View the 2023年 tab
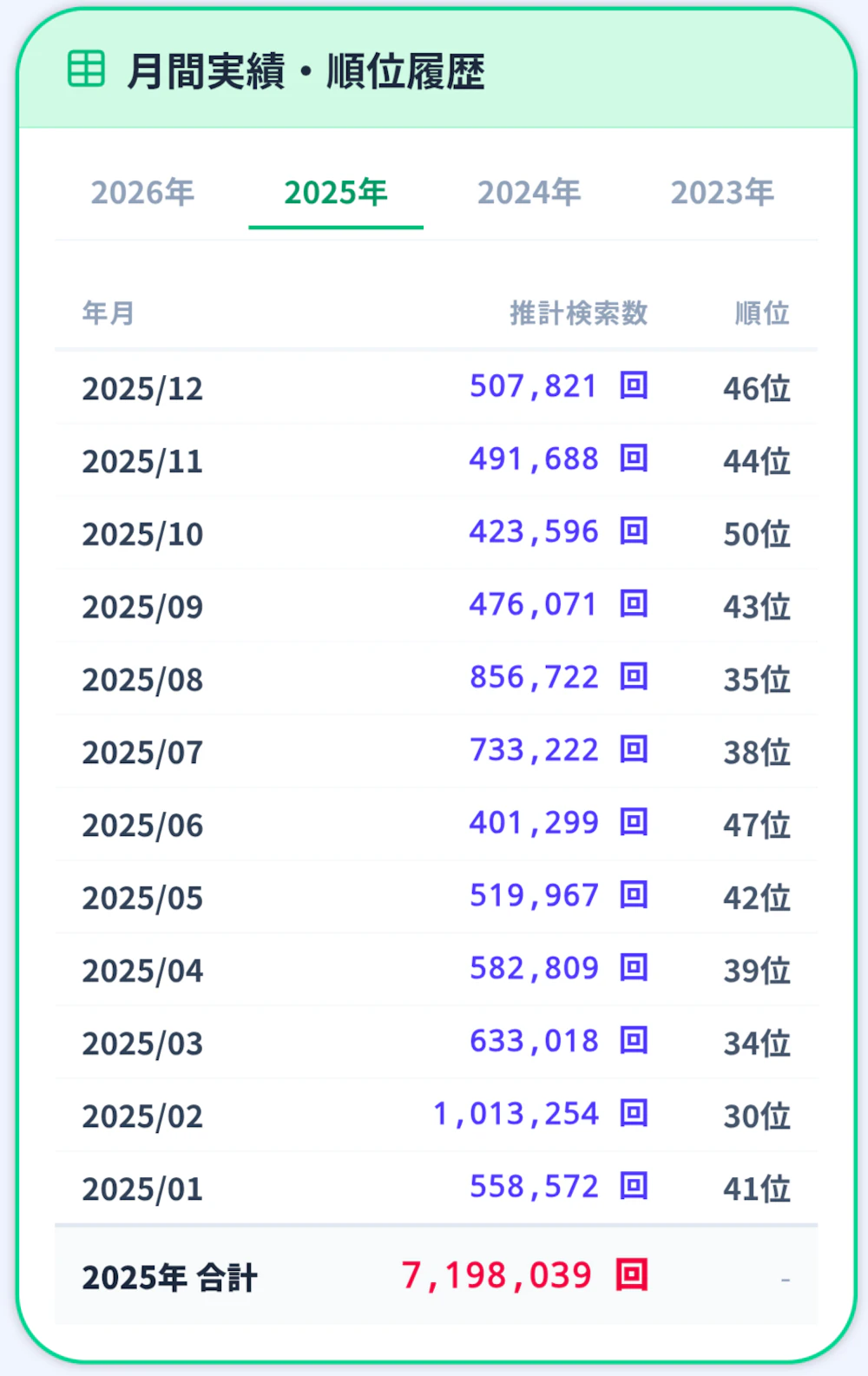The height and width of the screenshot is (1376, 868). click(722, 193)
